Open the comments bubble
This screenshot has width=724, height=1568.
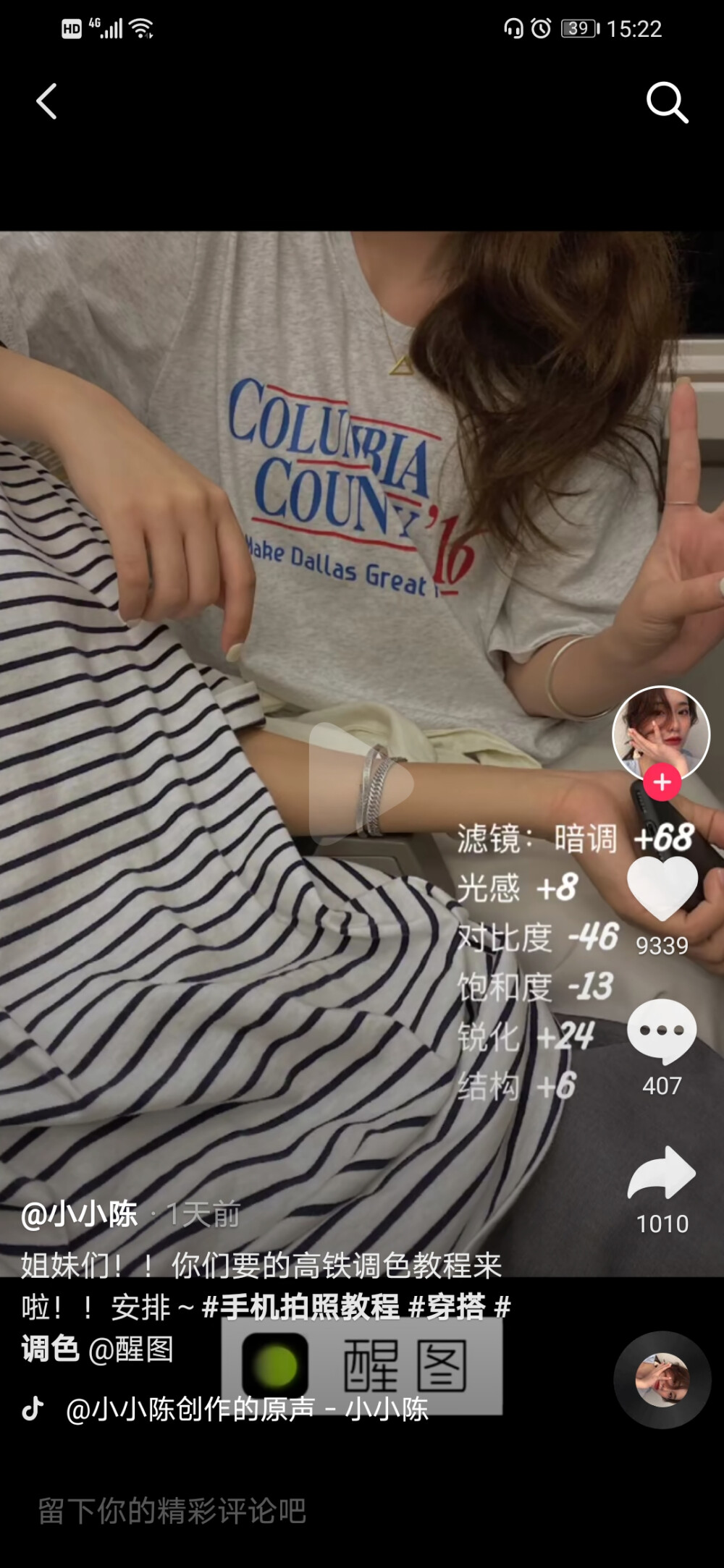coord(662,1030)
